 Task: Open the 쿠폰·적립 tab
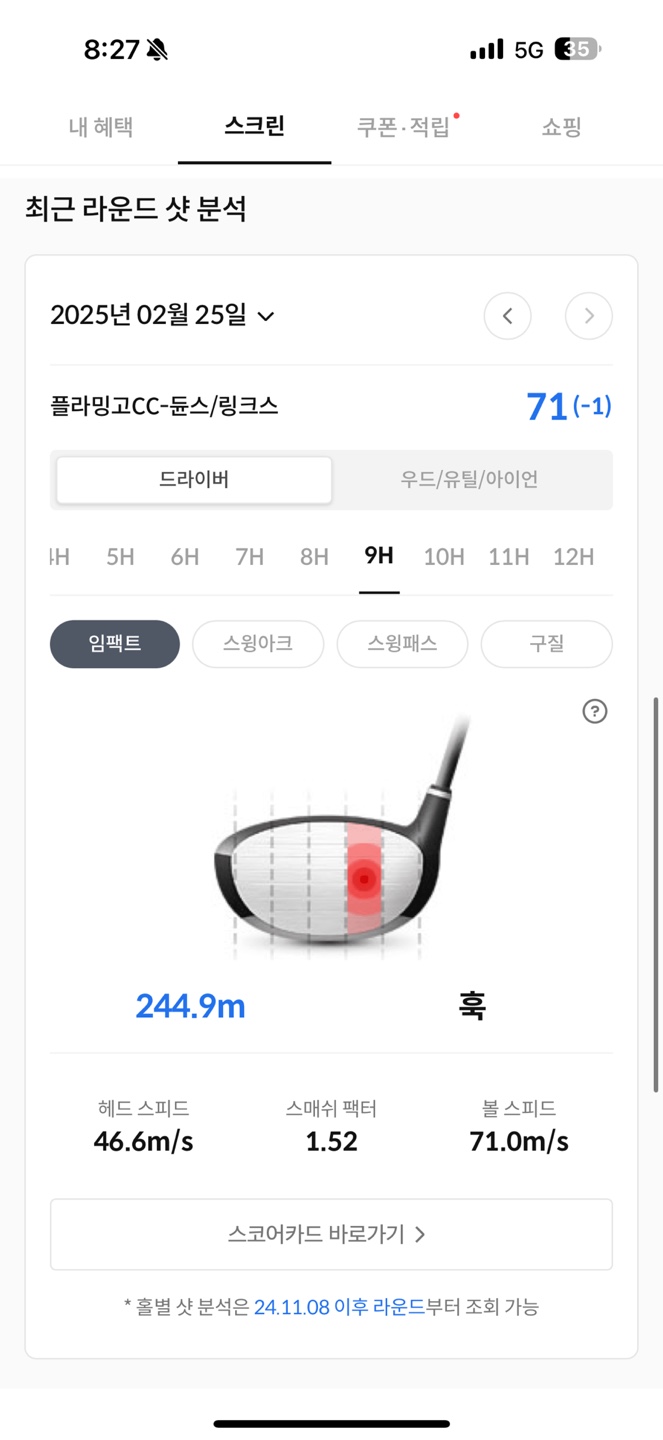(x=404, y=128)
